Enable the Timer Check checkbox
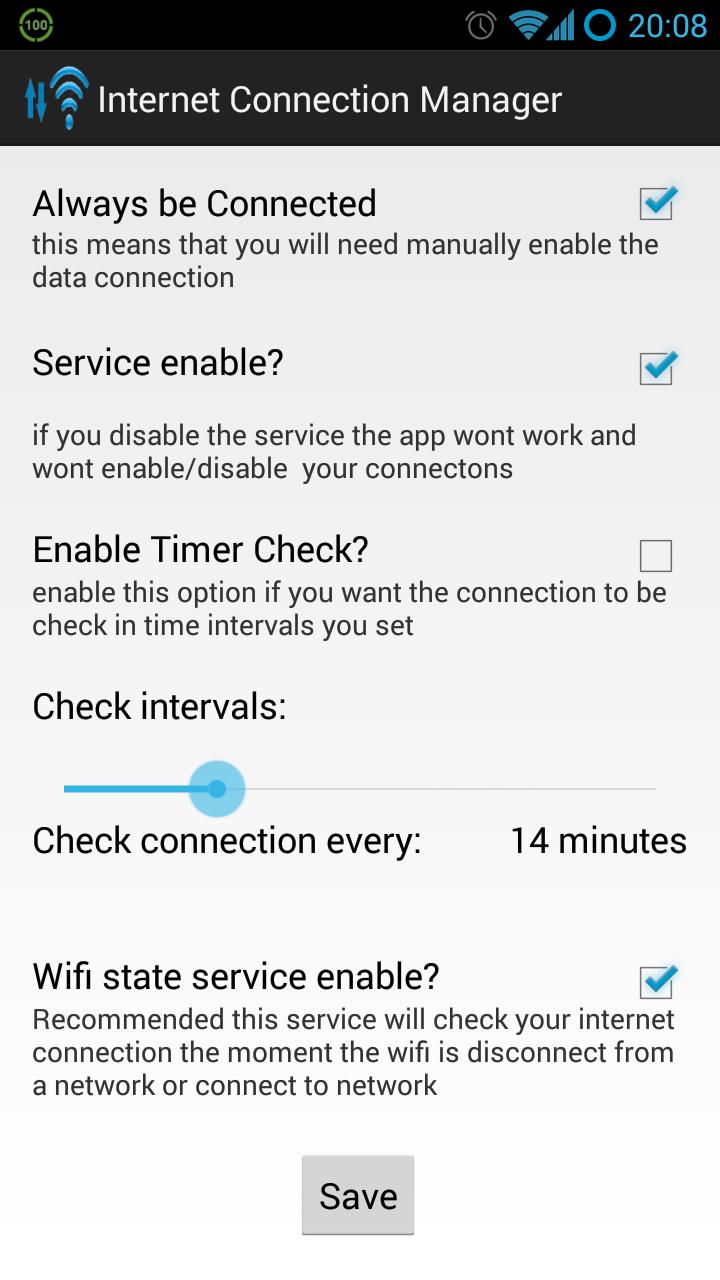720x1280 pixels. pyautogui.click(x=656, y=555)
